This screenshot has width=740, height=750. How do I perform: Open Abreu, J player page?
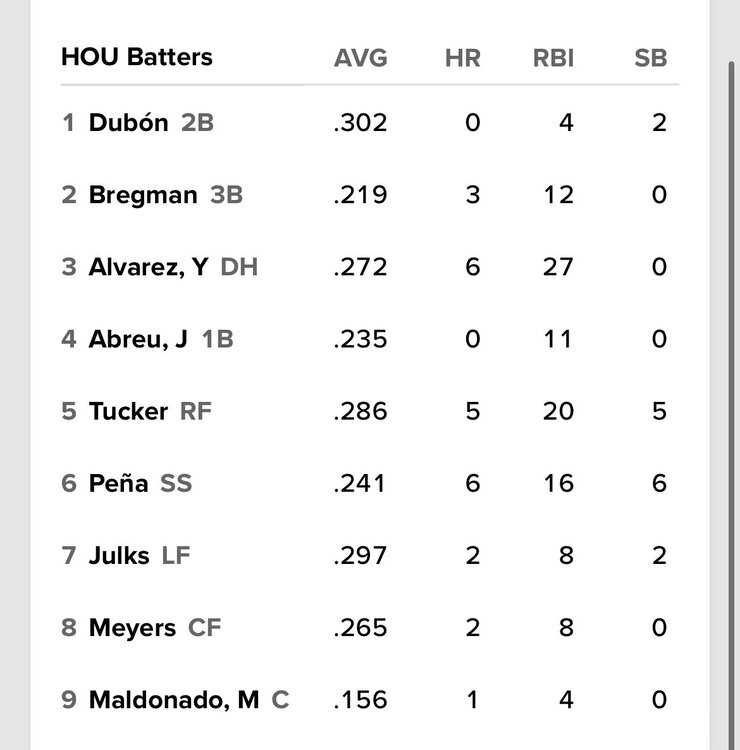tap(138, 339)
